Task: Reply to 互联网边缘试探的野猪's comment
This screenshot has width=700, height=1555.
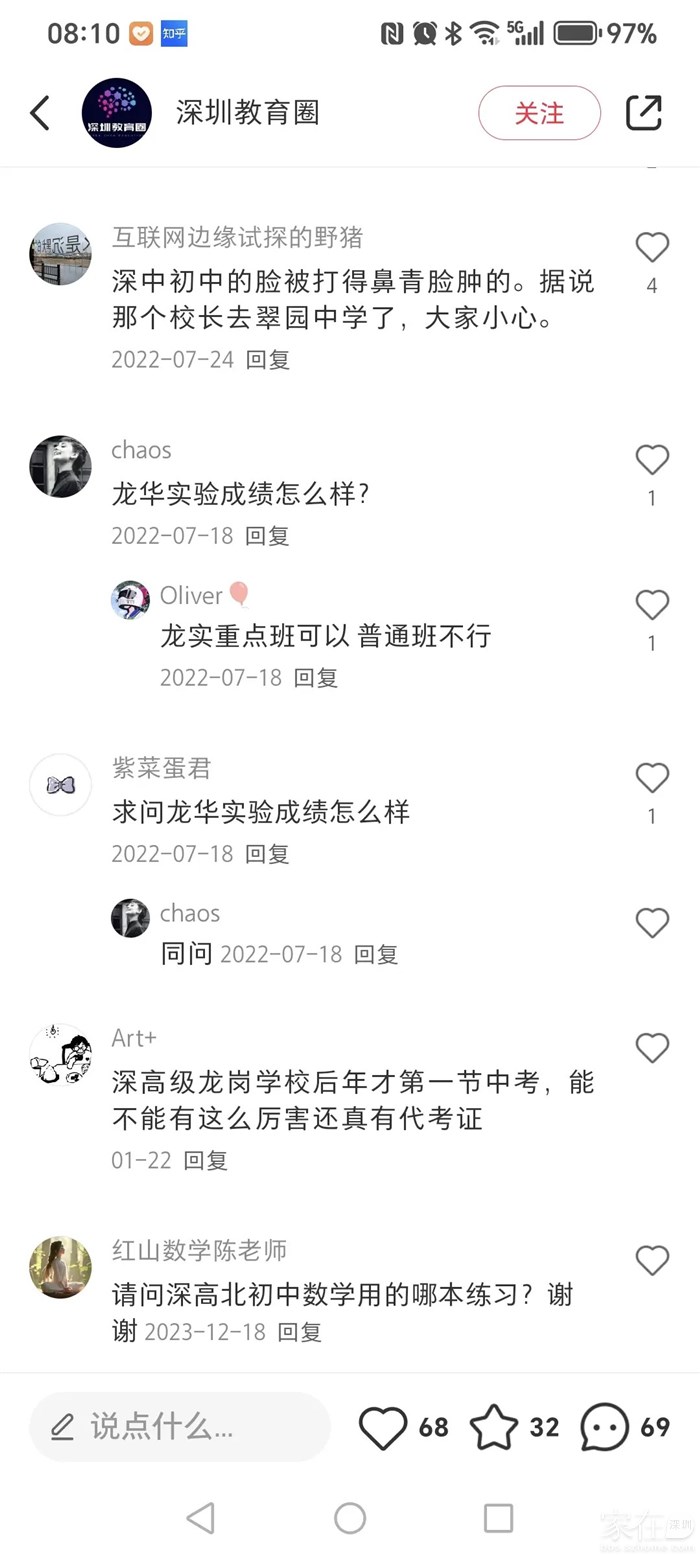Action: point(268,360)
